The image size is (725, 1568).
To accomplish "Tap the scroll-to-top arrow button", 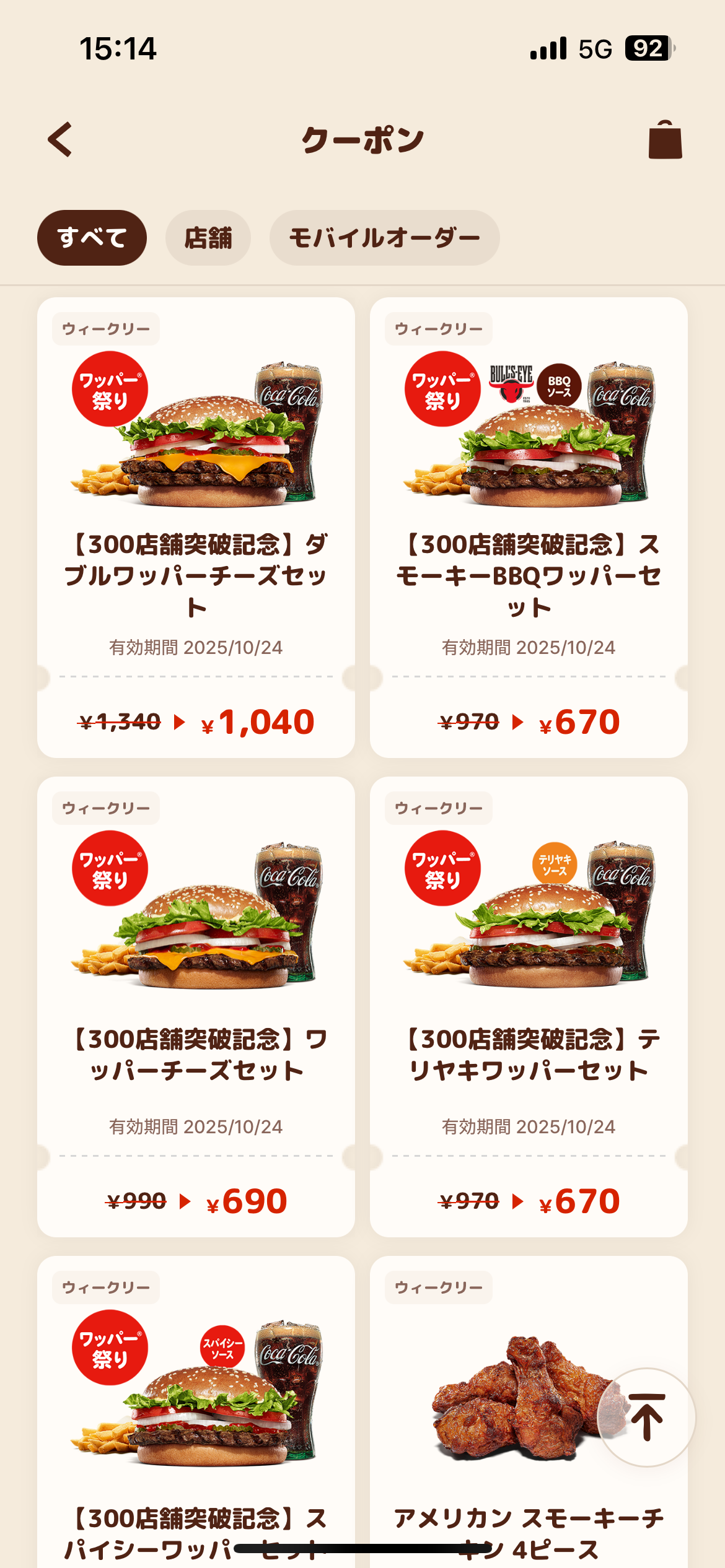I will 646,1417.
